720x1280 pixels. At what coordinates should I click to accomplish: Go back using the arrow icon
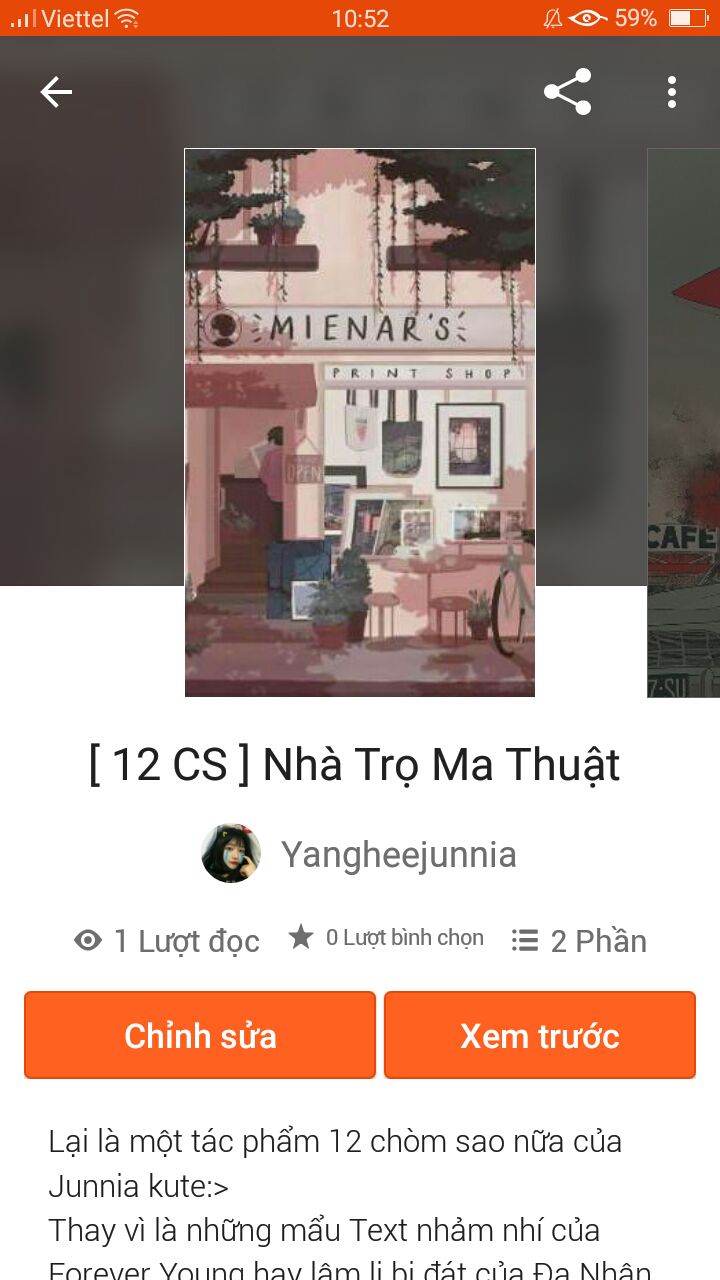pyautogui.click(x=56, y=92)
